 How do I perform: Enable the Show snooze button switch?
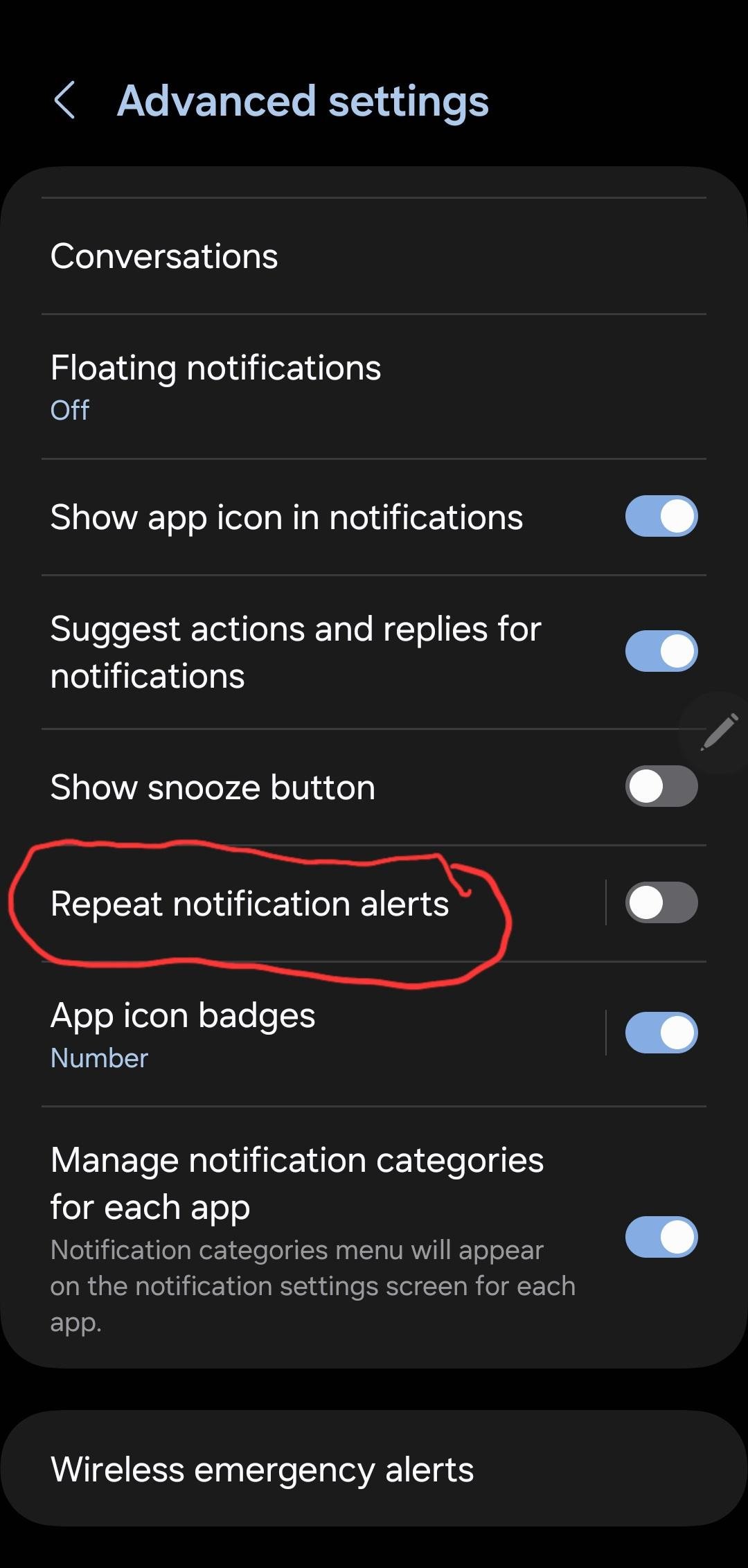tap(661, 786)
